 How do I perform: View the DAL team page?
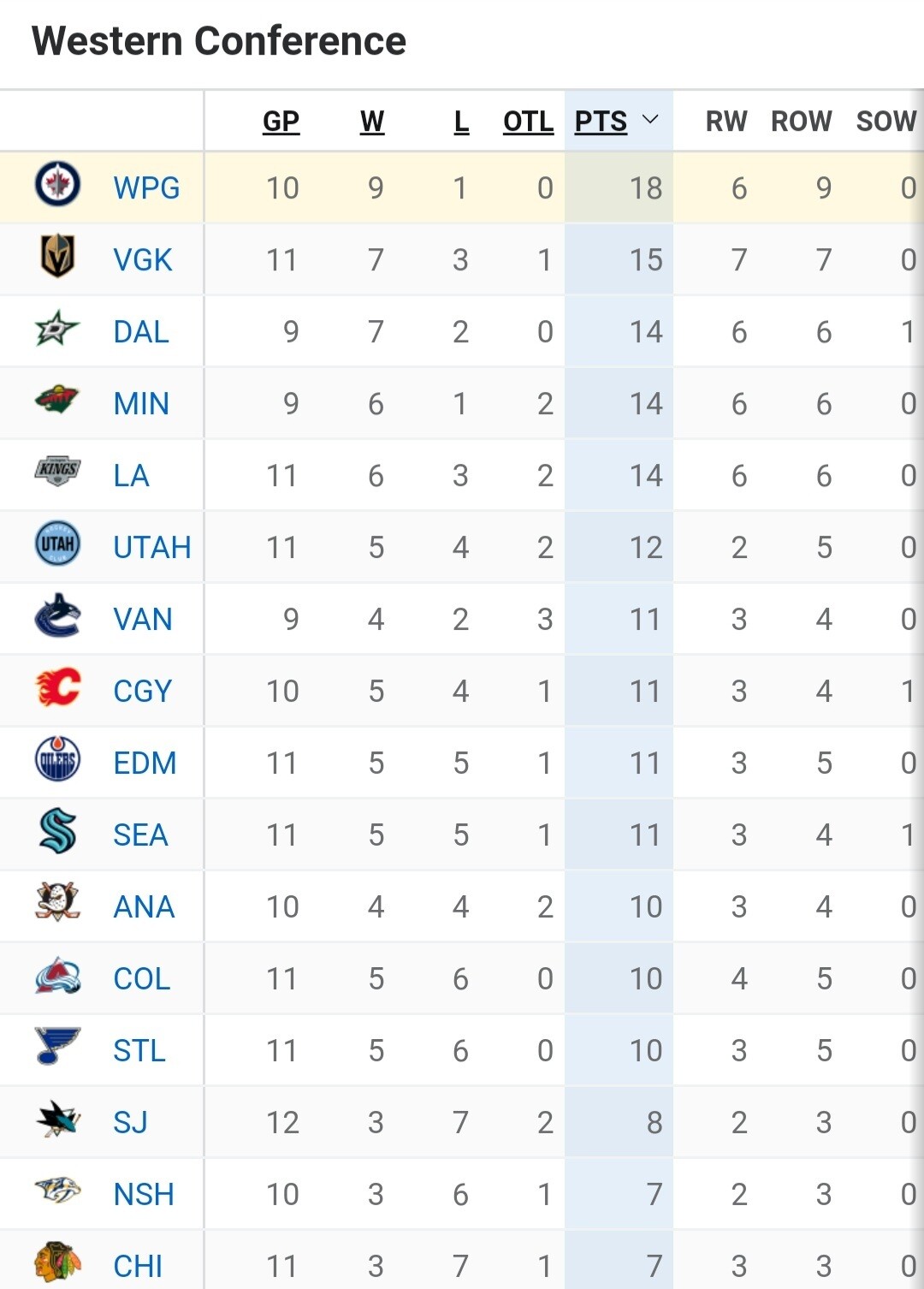click(141, 331)
